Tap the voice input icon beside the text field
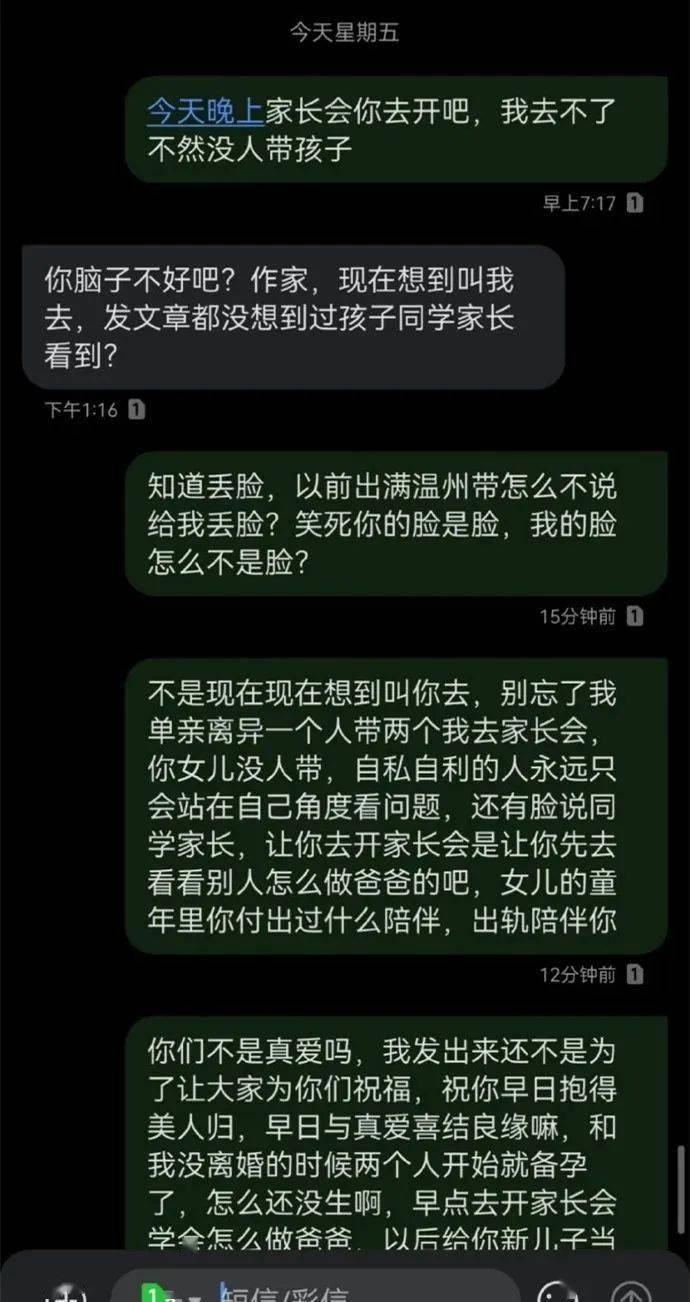 click(x=67, y=1294)
